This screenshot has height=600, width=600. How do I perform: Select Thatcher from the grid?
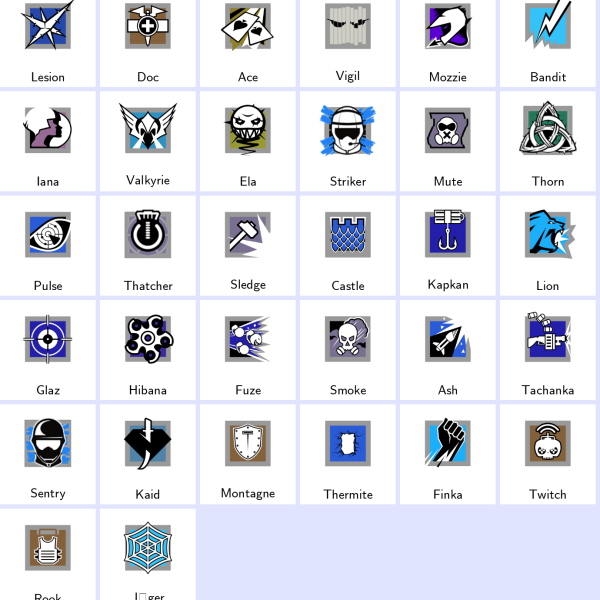(148, 244)
